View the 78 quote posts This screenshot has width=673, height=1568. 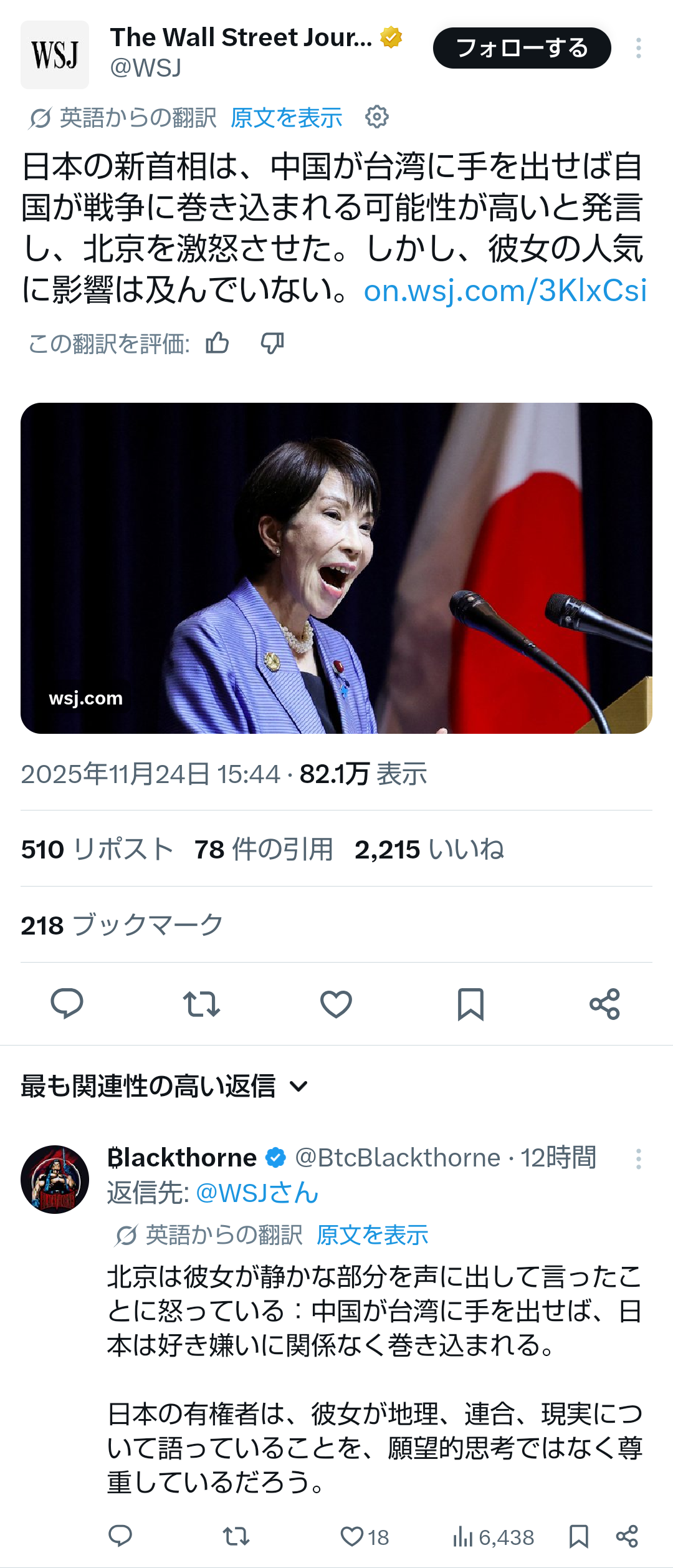pos(263,849)
